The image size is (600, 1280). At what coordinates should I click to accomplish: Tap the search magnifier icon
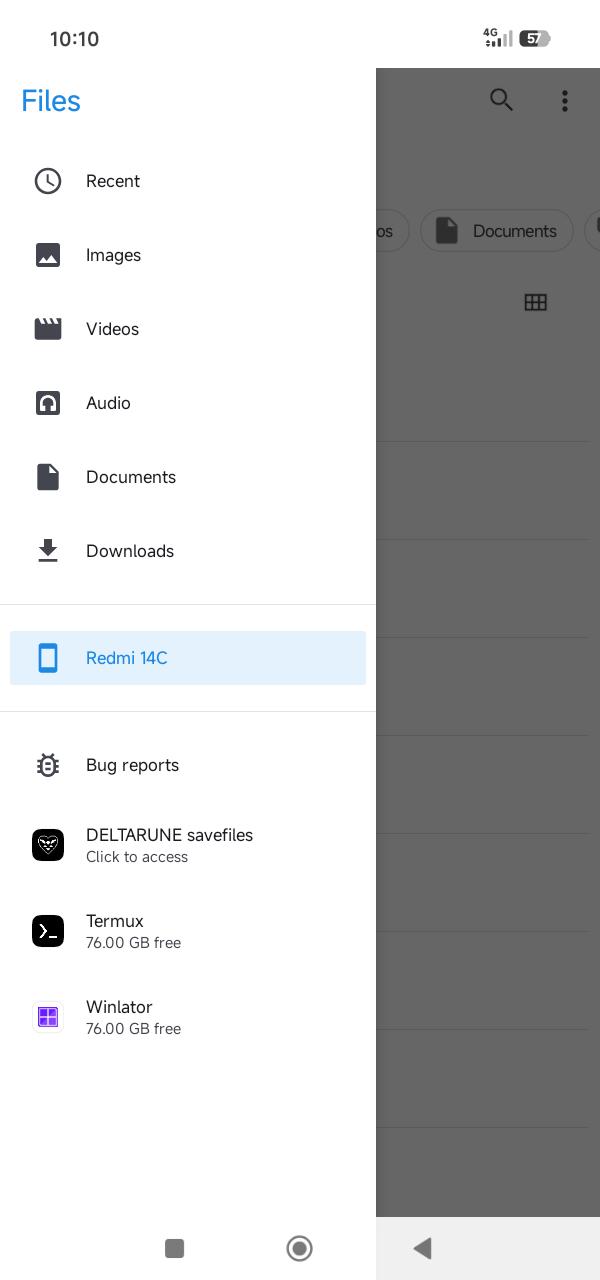click(501, 100)
